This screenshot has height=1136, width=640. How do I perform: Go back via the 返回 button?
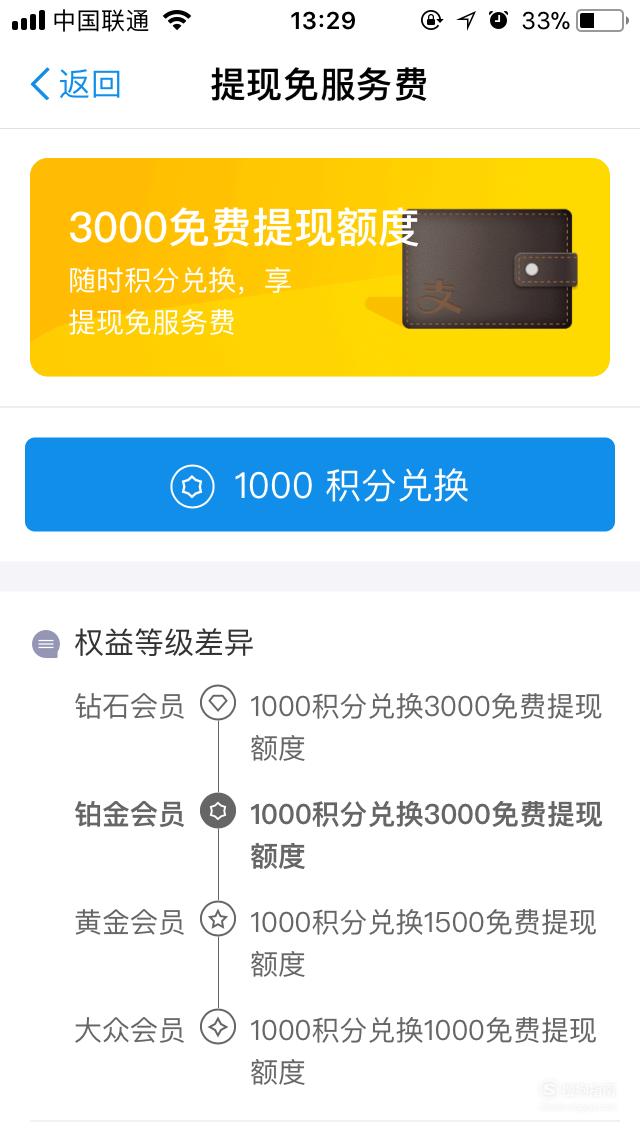click(x=75, y=85)
